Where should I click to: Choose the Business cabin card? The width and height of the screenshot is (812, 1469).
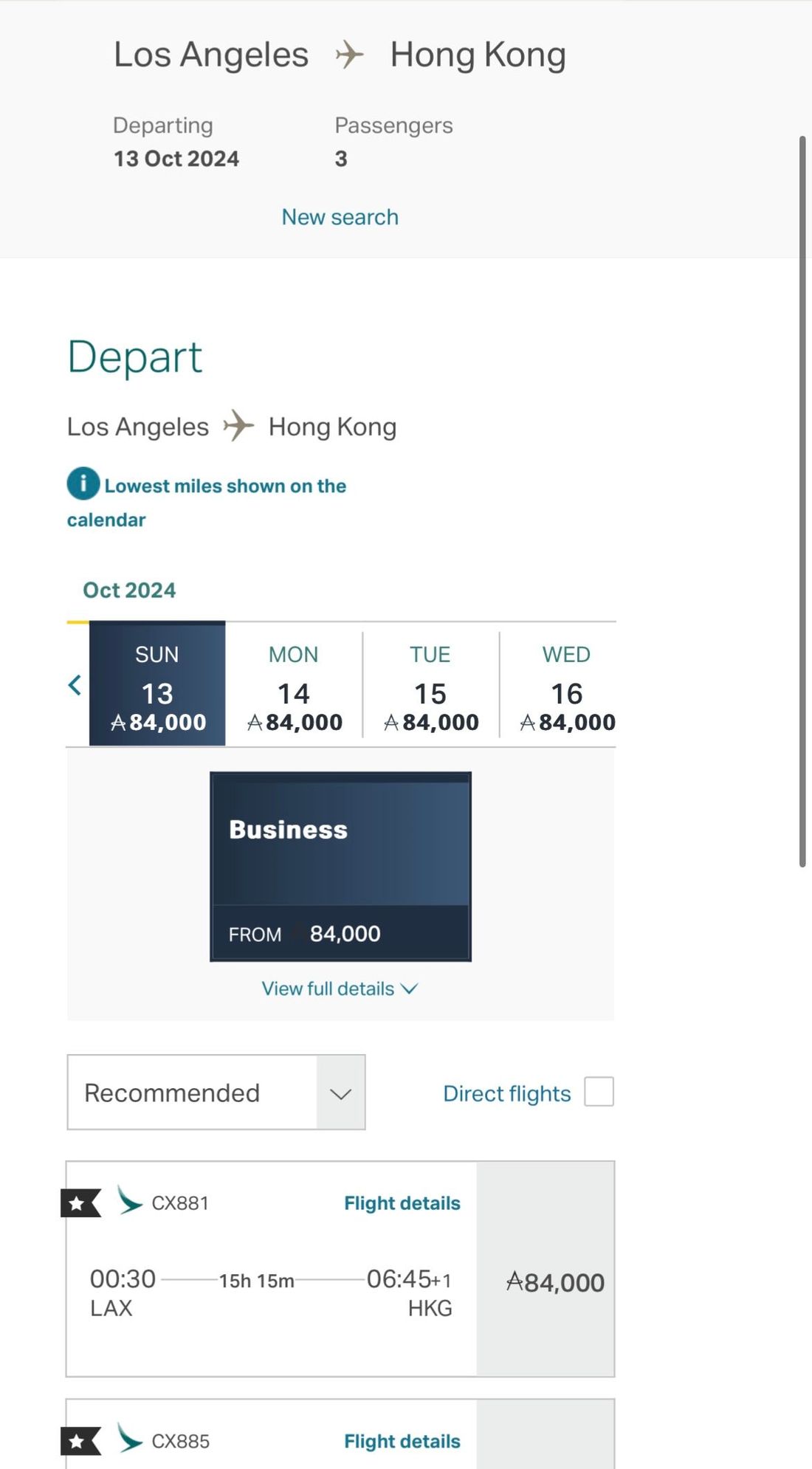tap(340, 866)
